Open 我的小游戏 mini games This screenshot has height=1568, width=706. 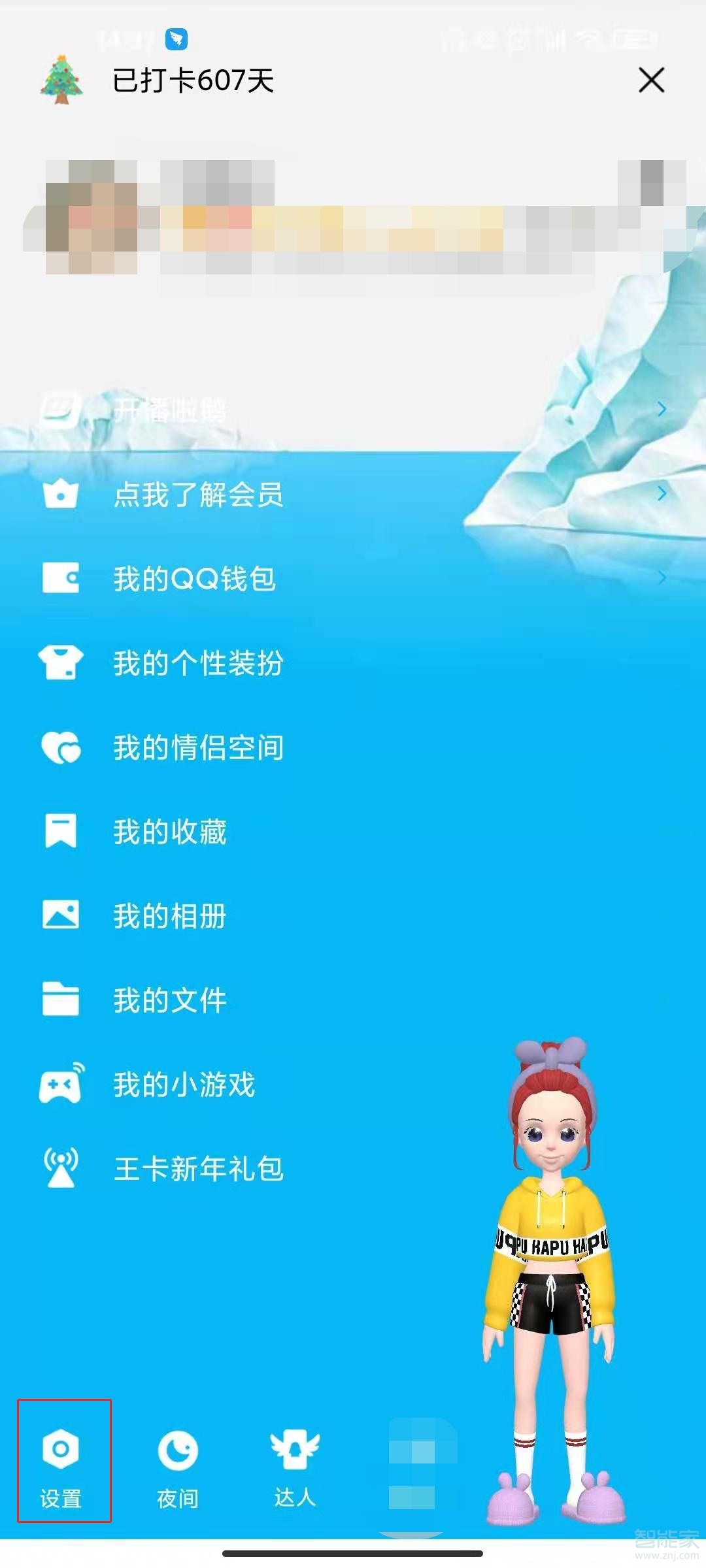pos(184,1085)
